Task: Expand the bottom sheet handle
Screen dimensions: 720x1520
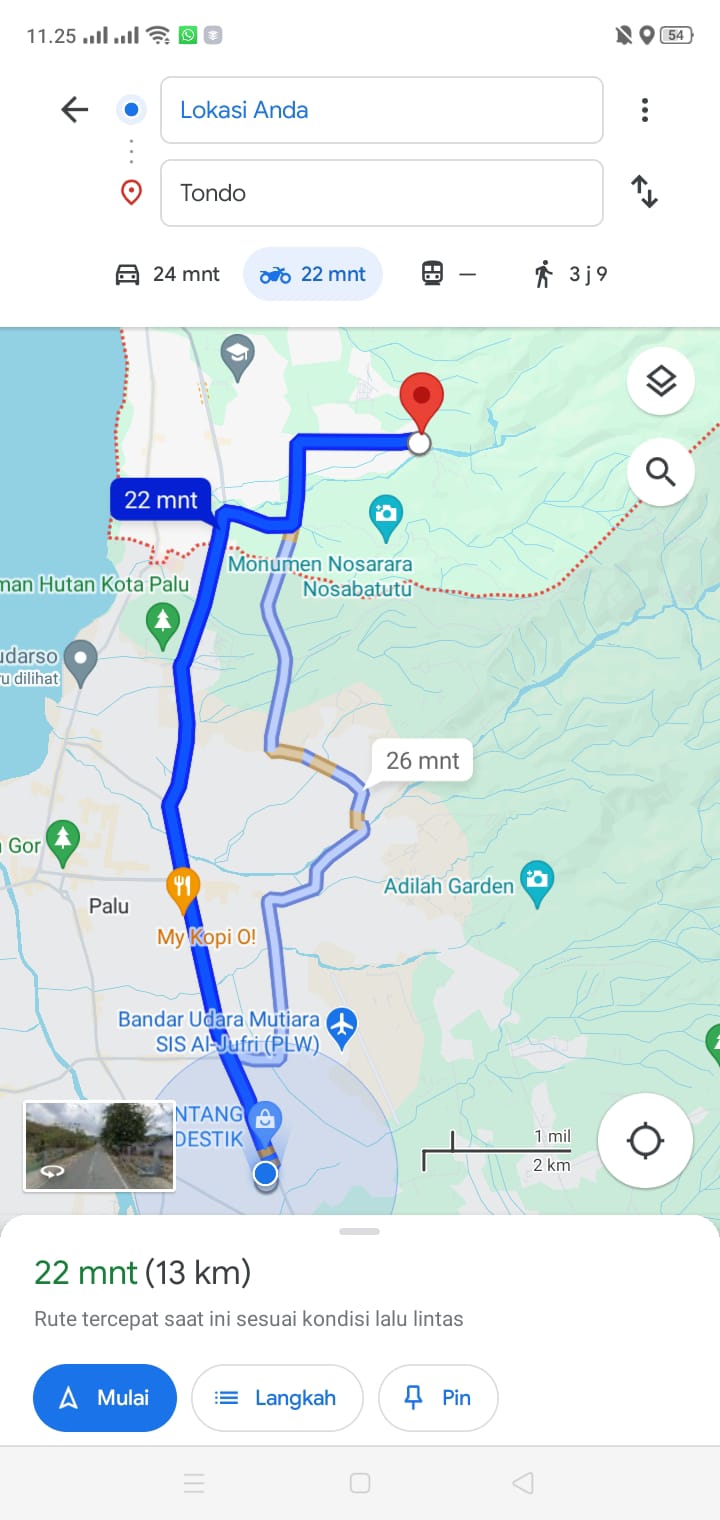Action: 360,1231
